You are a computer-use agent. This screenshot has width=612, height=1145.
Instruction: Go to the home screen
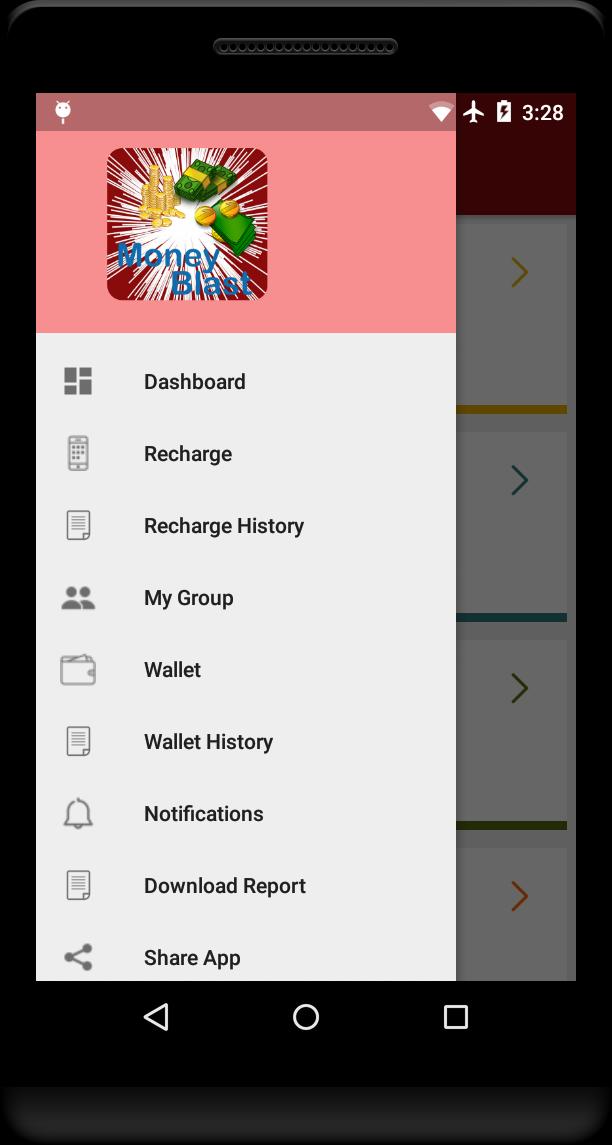pyautogui.click(x=306, y=1017)
